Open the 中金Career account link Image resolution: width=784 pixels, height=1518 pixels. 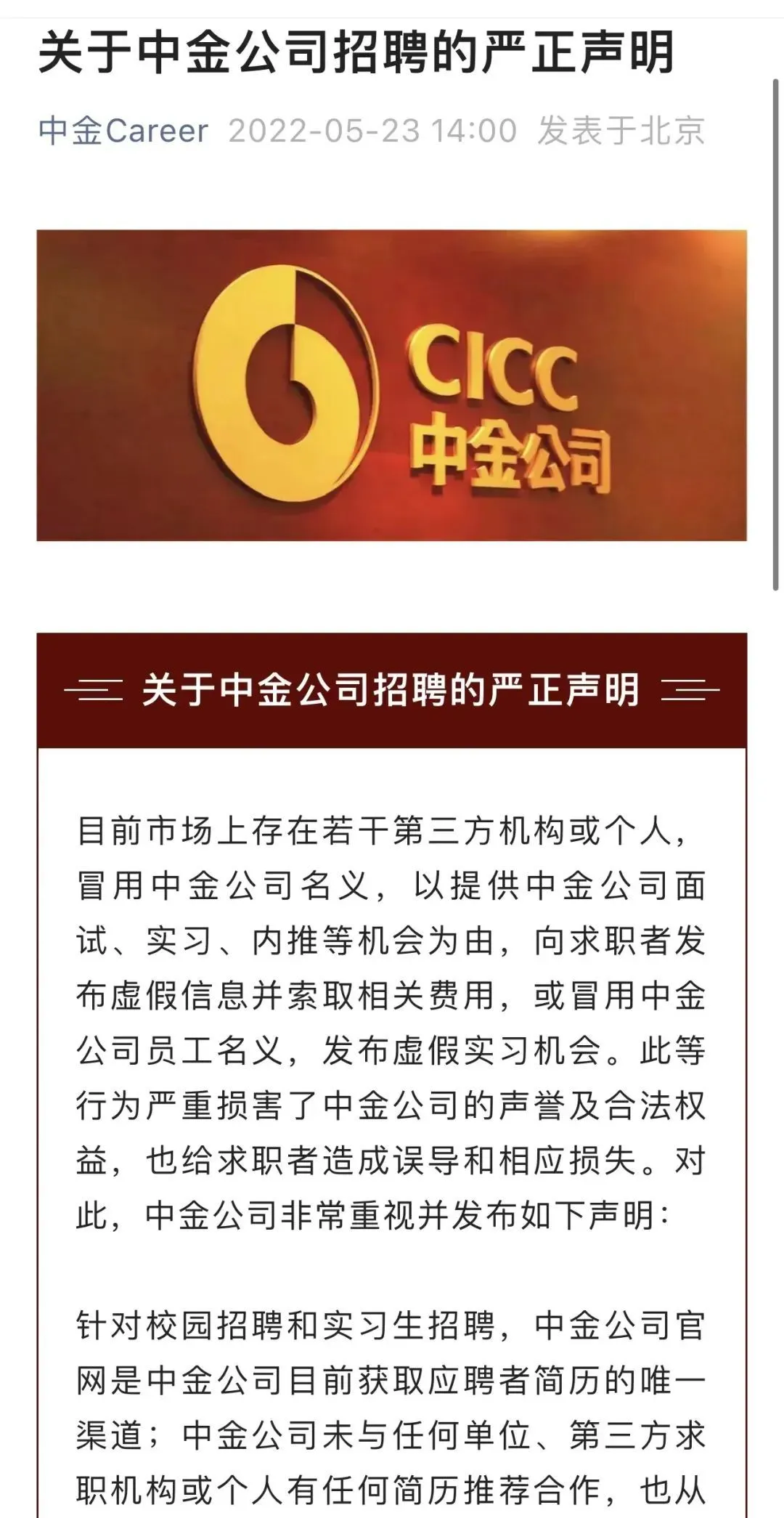[x=123, y=131]
